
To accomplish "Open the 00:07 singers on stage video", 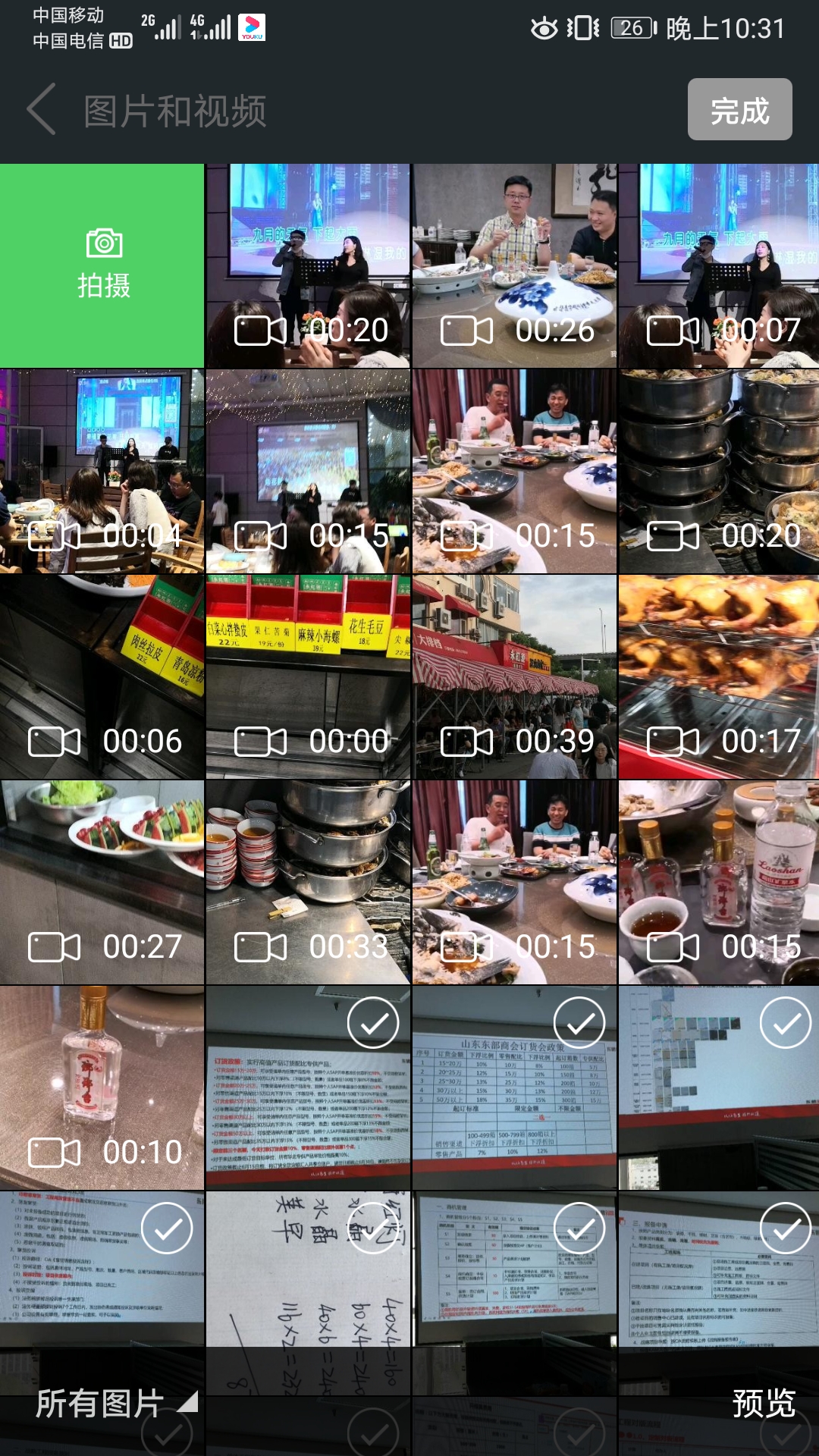I will pos(719,265).
